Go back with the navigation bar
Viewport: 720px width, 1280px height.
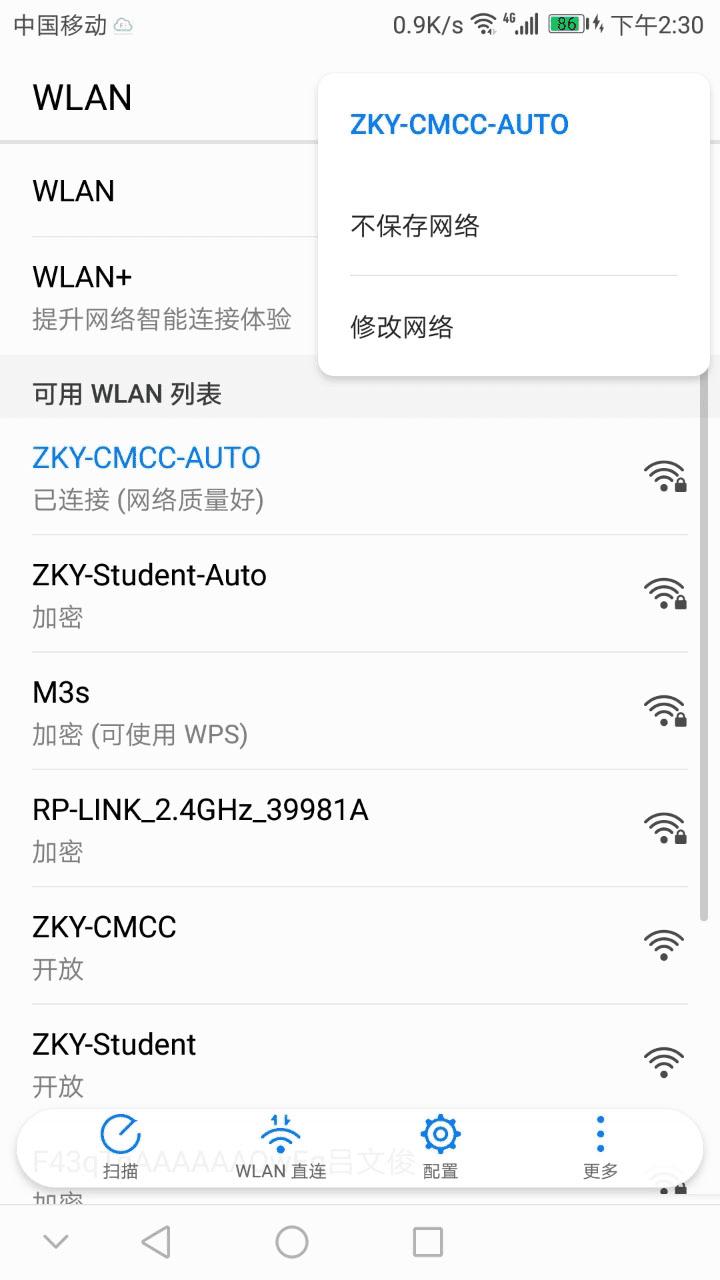155,1242
